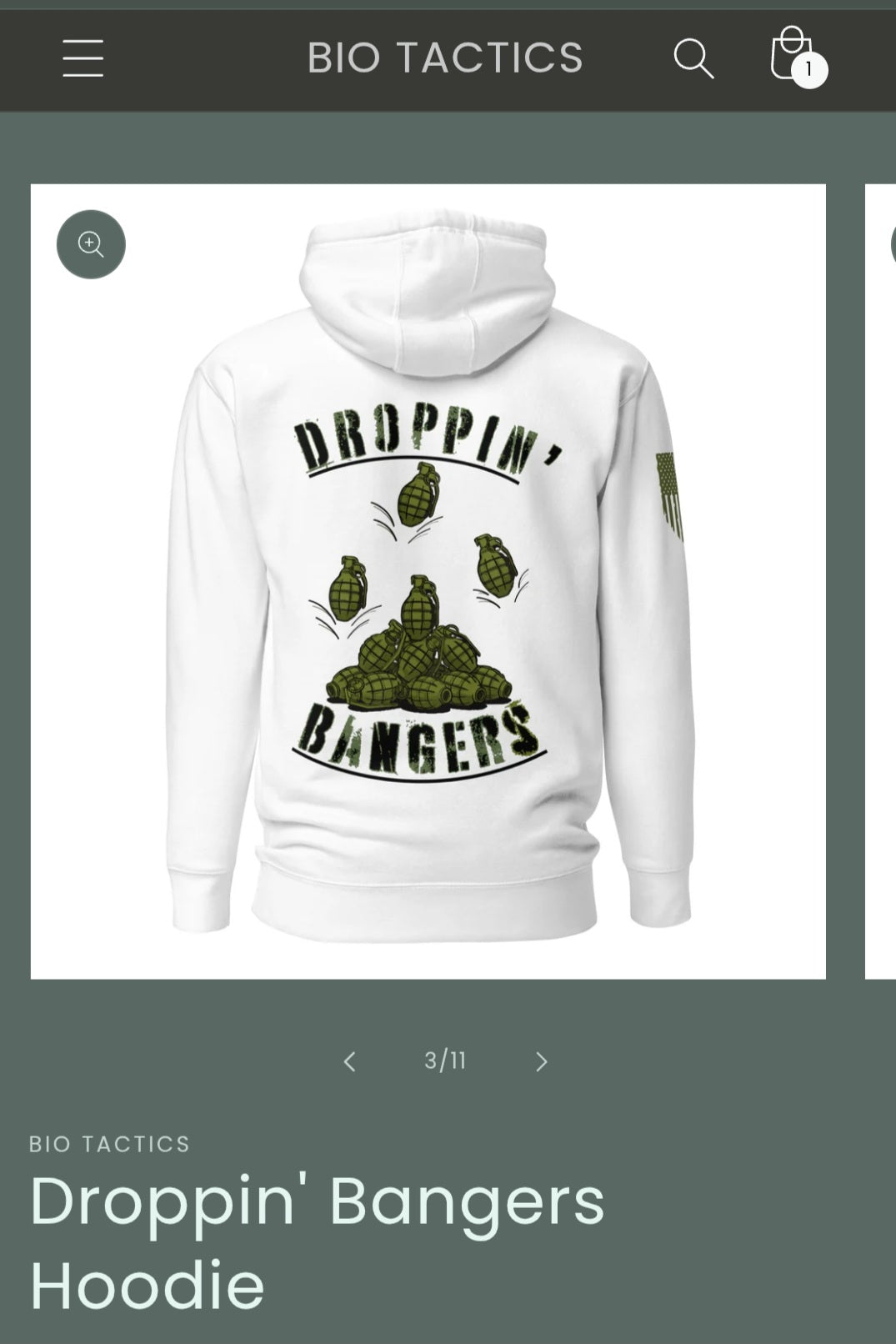Open the BIO TACTICS store homepage
The width and height of the screenshot is (896, 1344).
[444, 58]
